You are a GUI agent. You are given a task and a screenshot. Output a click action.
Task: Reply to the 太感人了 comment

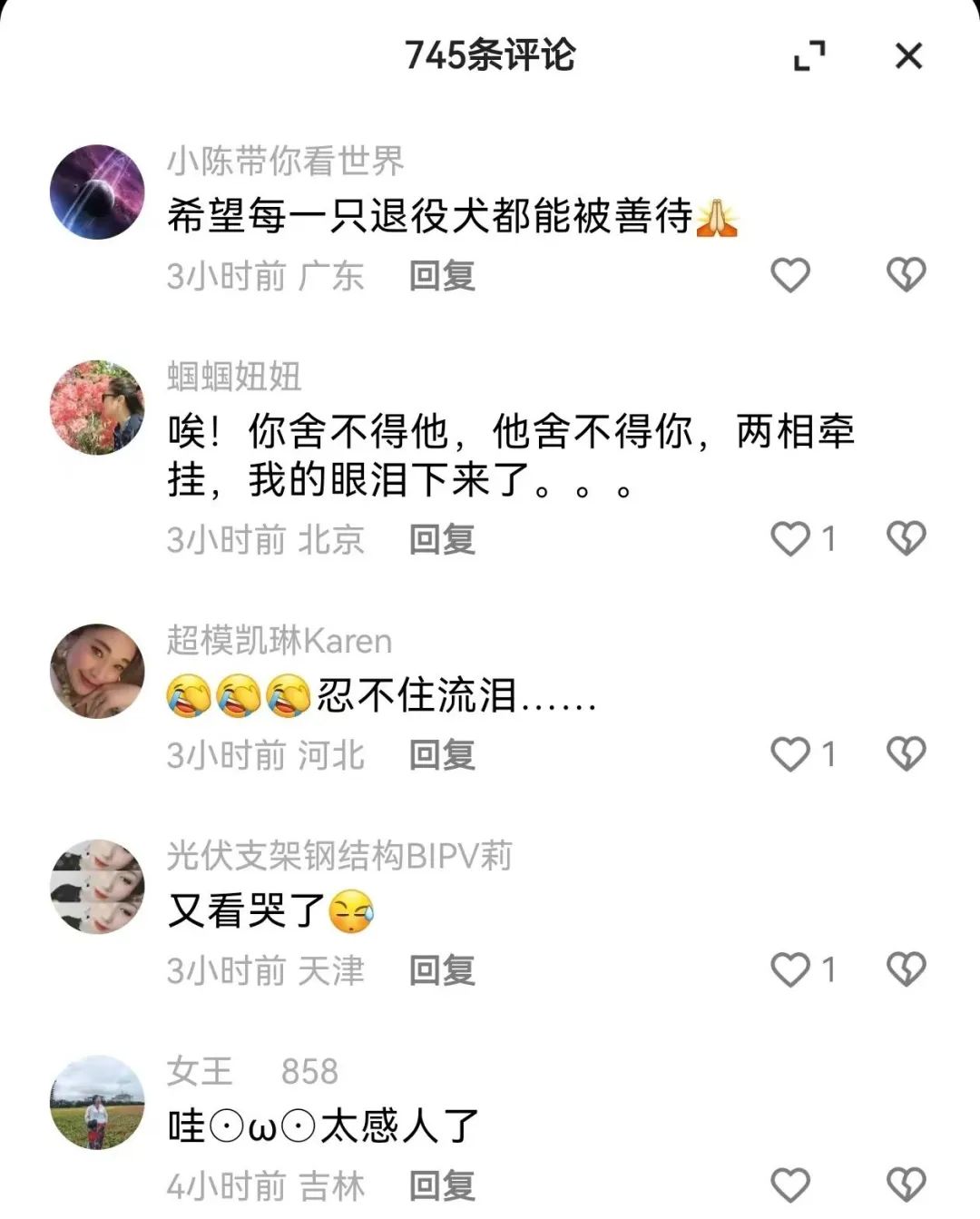pos(442,1186)
